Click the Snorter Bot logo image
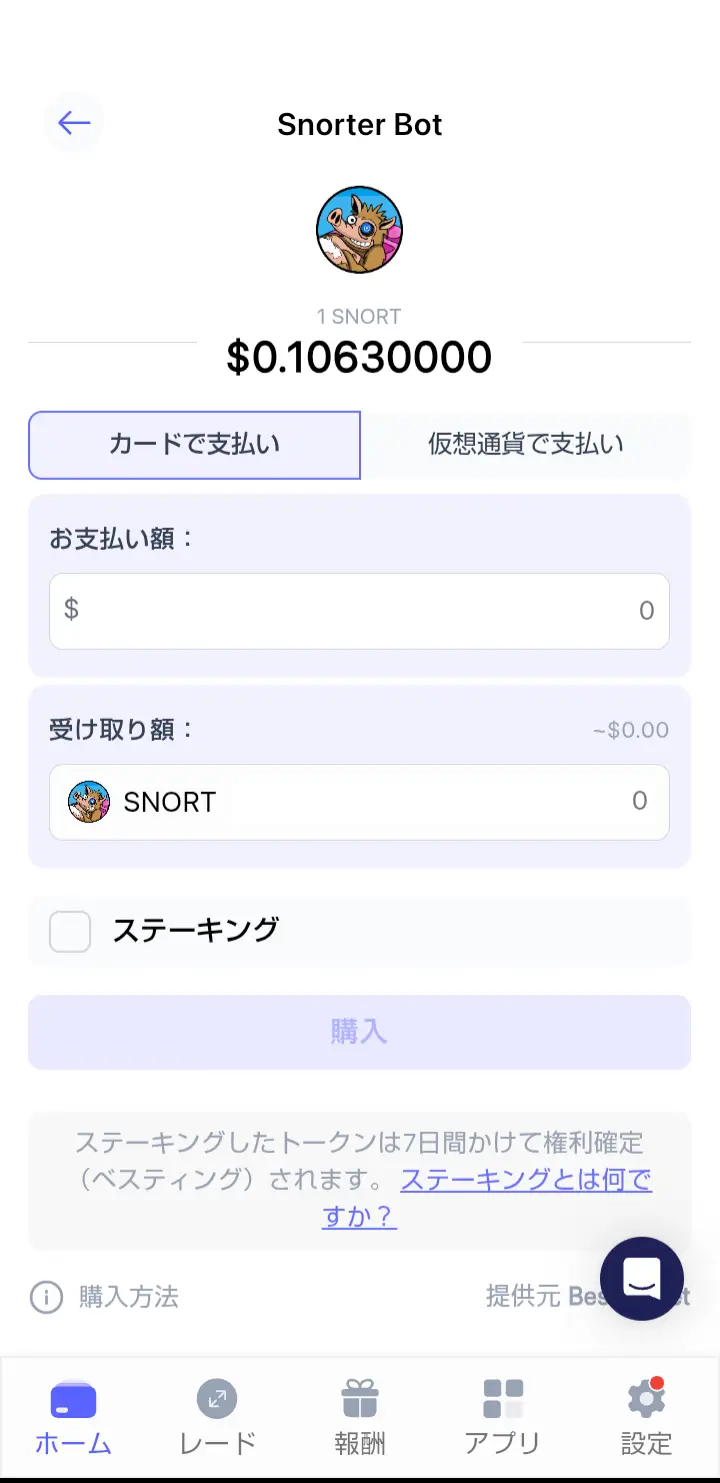 coord(359,229)
